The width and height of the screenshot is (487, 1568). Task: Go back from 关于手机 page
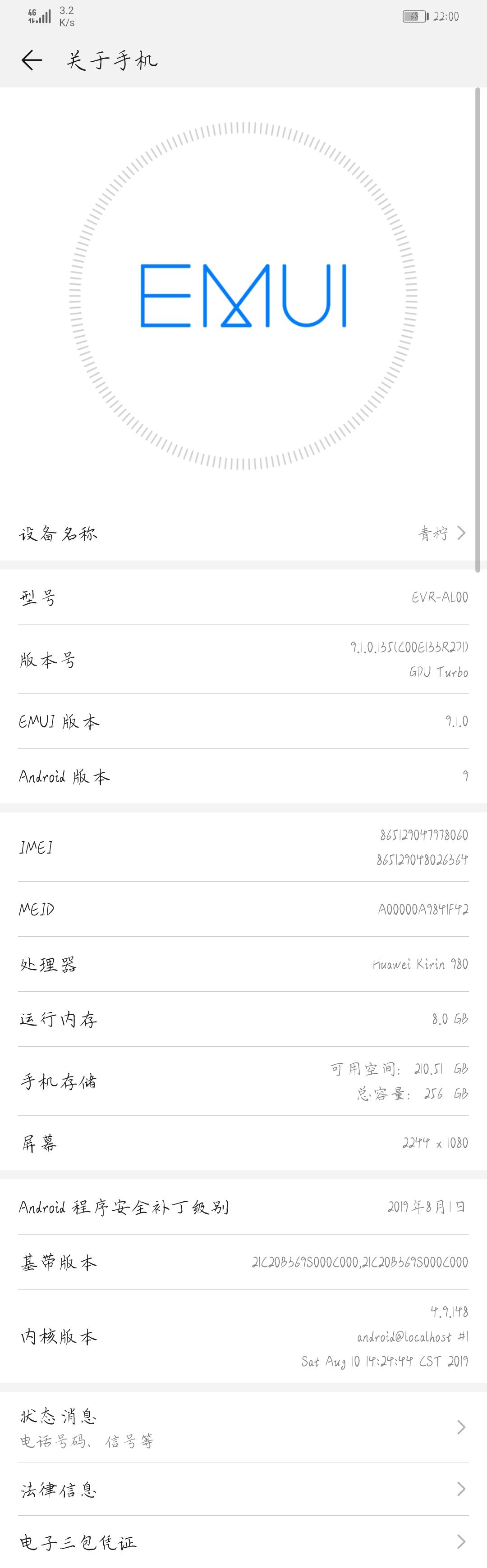32,59
